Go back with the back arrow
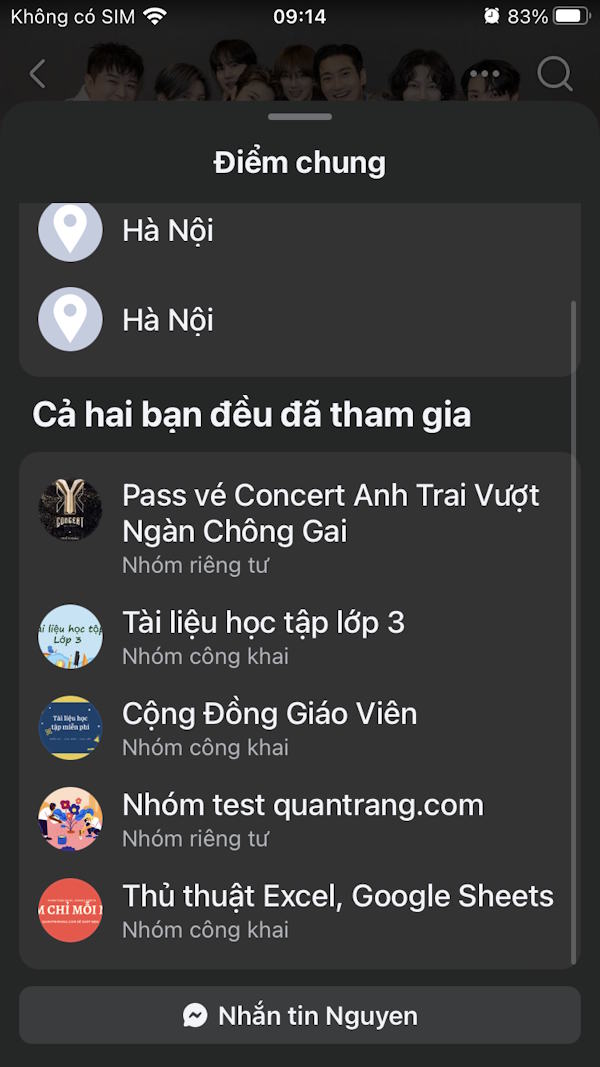Screen dimensions: 600x1067 click(38, 74)
